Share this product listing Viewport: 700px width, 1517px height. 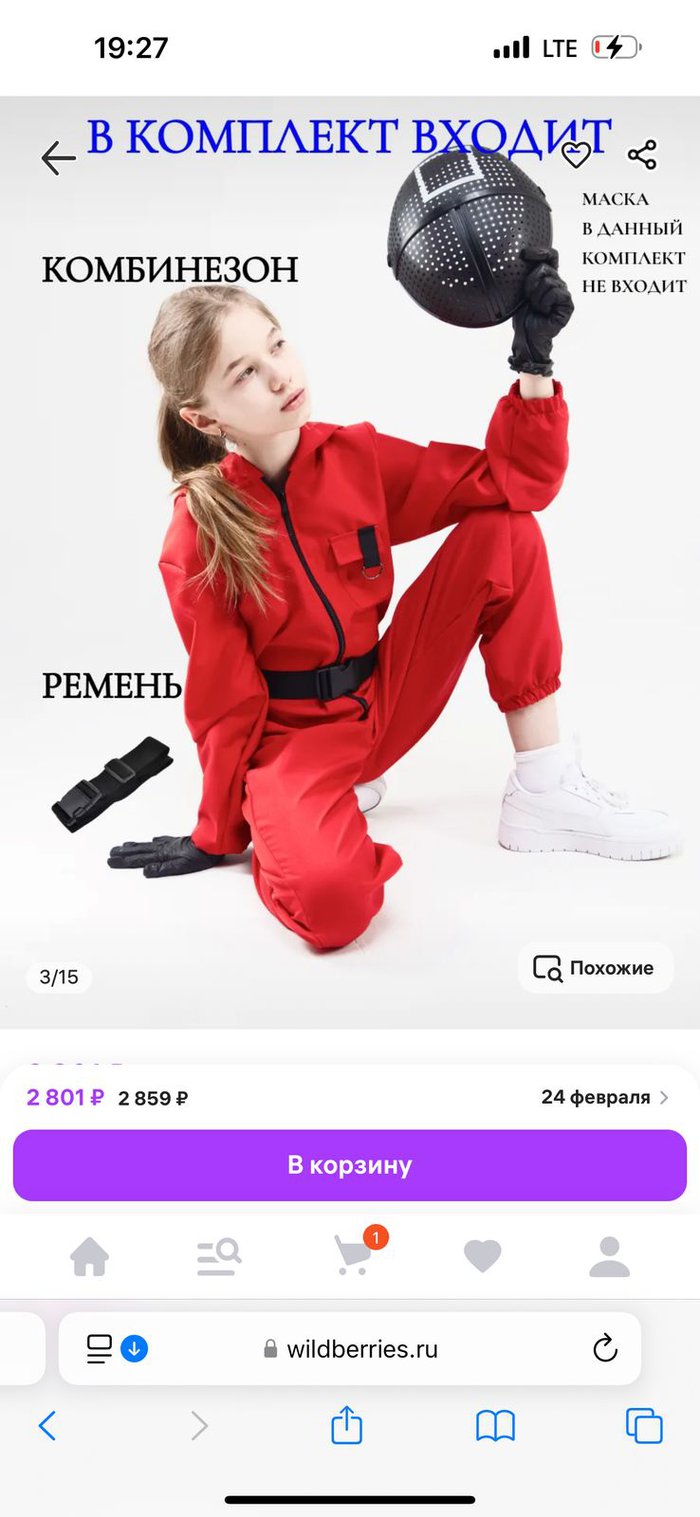pos(642,155)
